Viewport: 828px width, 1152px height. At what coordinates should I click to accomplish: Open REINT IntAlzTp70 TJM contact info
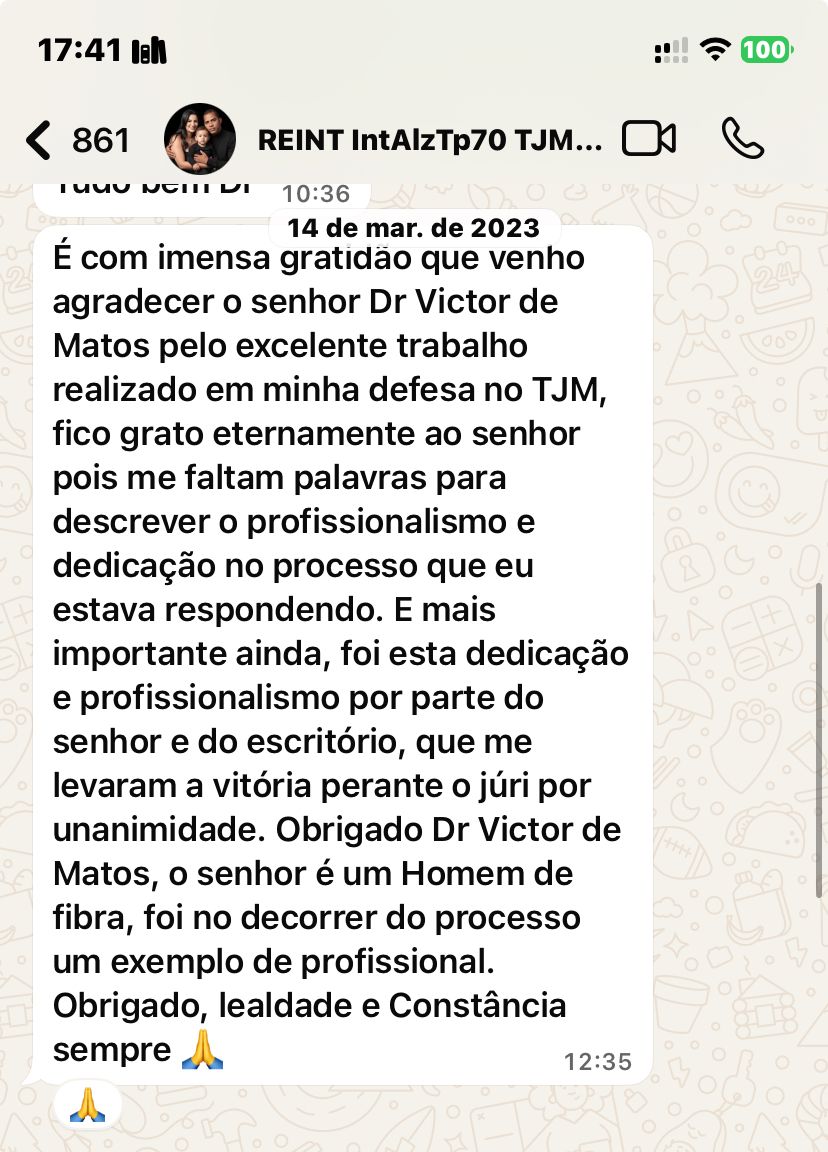point(430,140)
